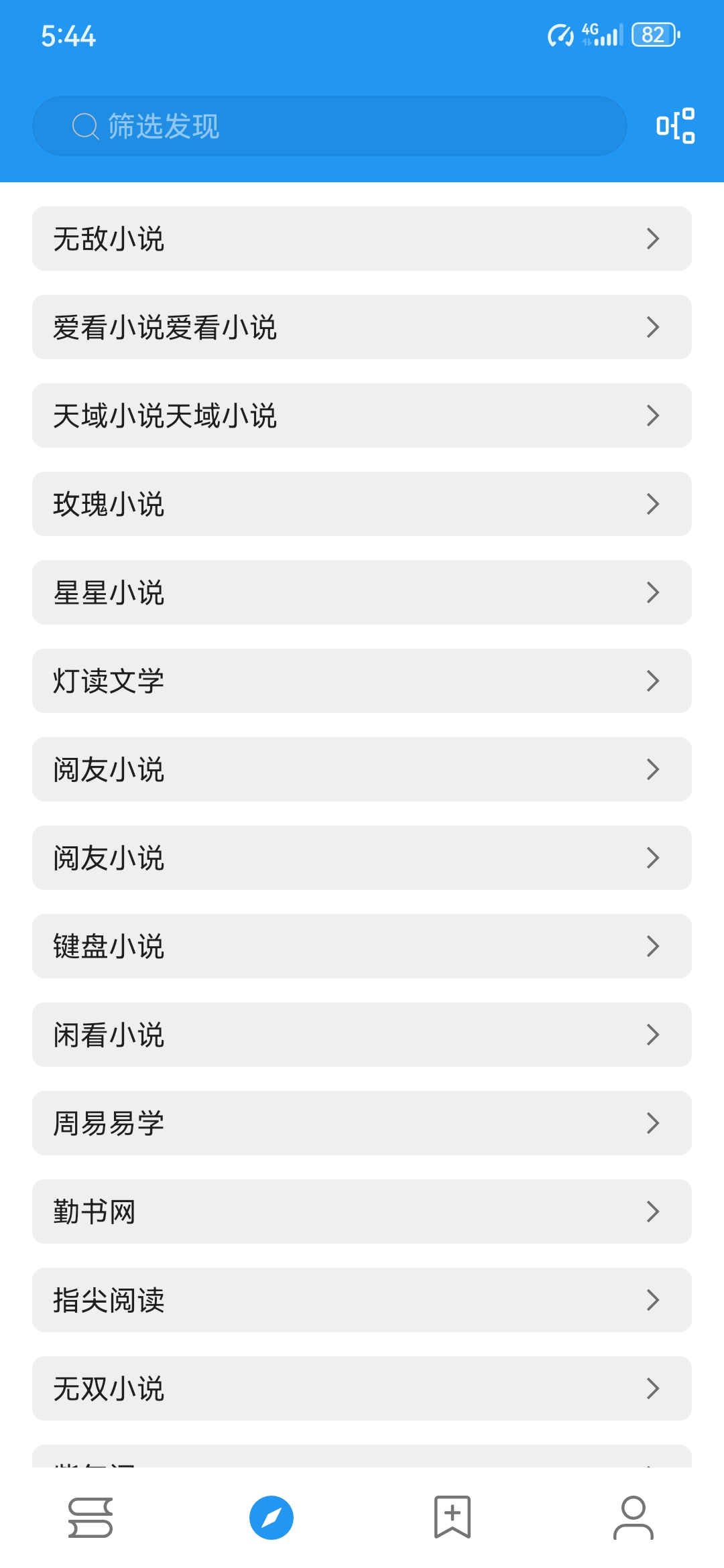This screenshot has width=724, height=1568.
Task: Go to the profile tab
Action: pos(633,1518)
